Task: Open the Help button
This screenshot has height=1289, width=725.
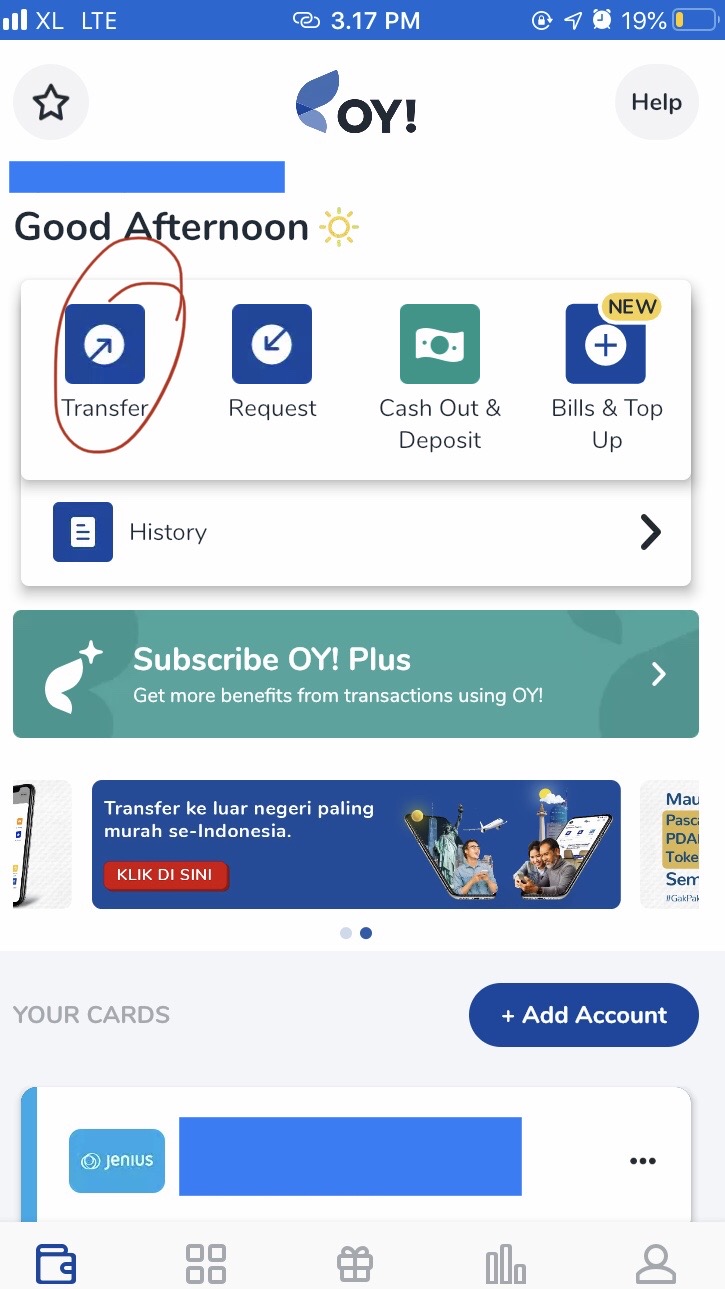Action: tap(656, 102)
